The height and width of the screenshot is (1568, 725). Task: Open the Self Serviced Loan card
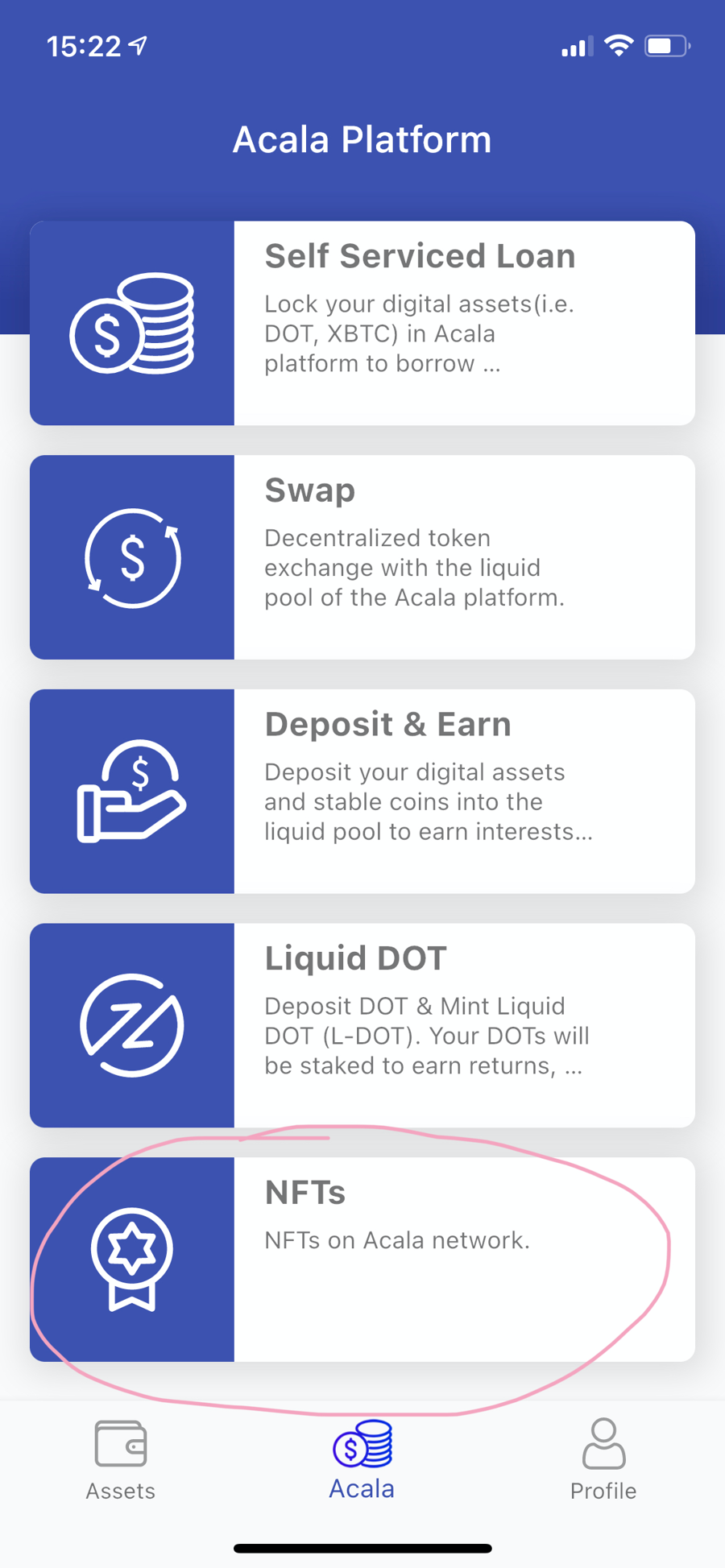click(x=362, y=323)
